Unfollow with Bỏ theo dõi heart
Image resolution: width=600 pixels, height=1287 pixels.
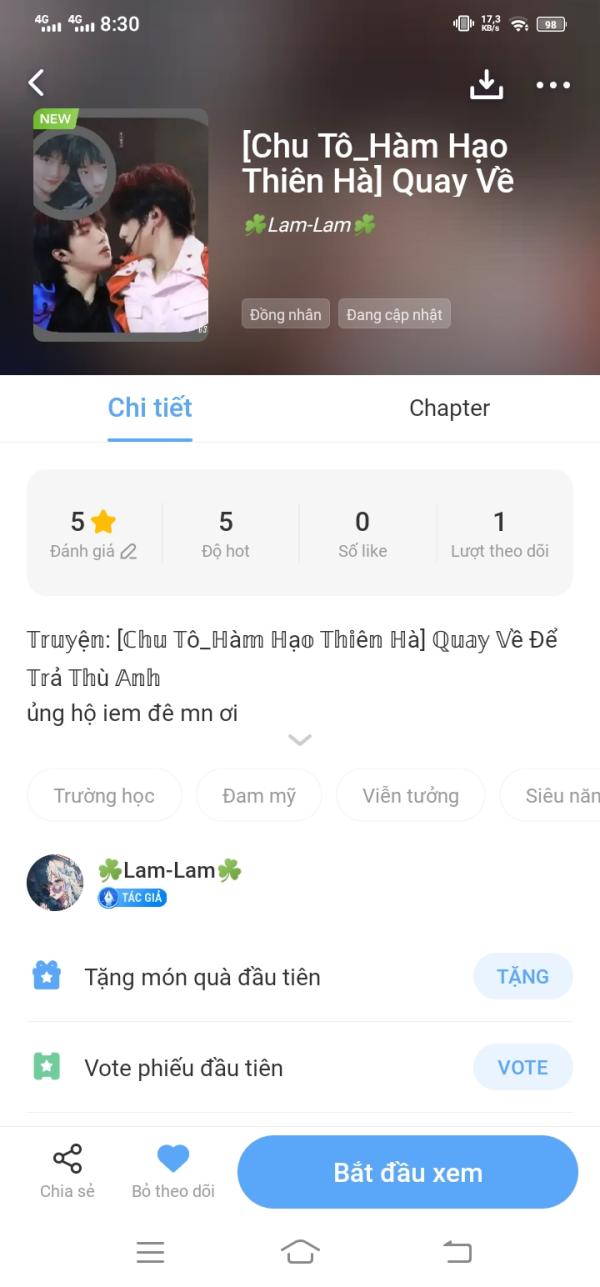tap(173, 1171)
